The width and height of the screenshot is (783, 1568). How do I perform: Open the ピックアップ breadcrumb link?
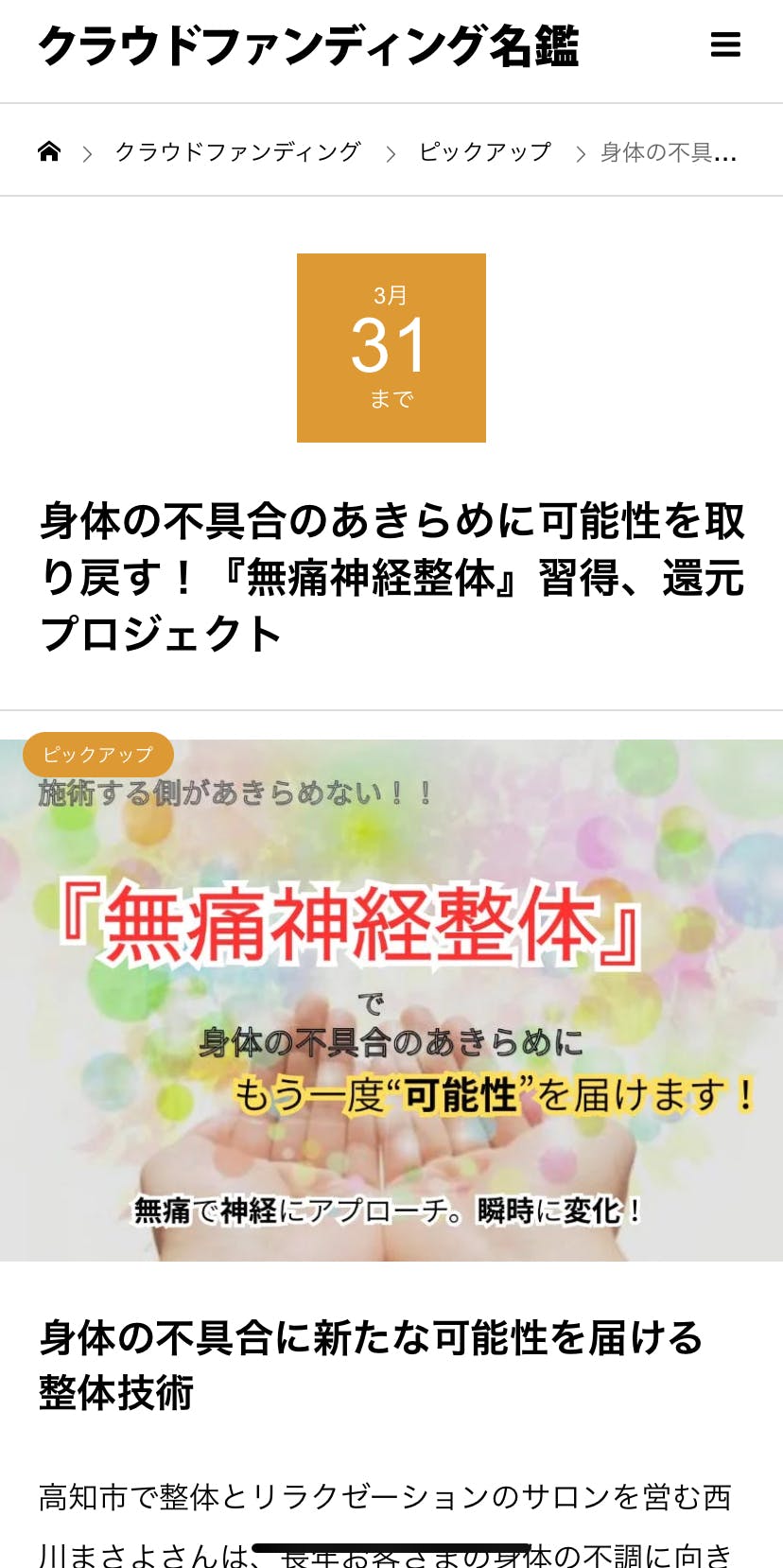click(x=485, y=152)
